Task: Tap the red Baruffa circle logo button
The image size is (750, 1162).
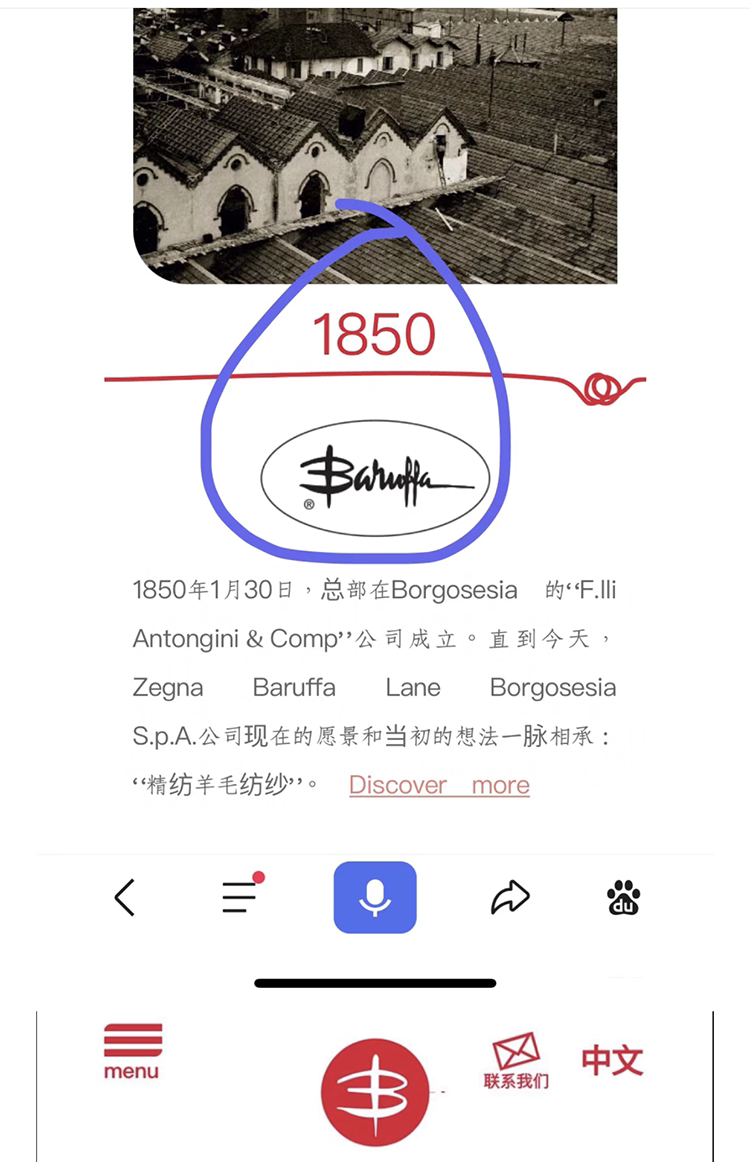Action: click(x=375, y=1092)
